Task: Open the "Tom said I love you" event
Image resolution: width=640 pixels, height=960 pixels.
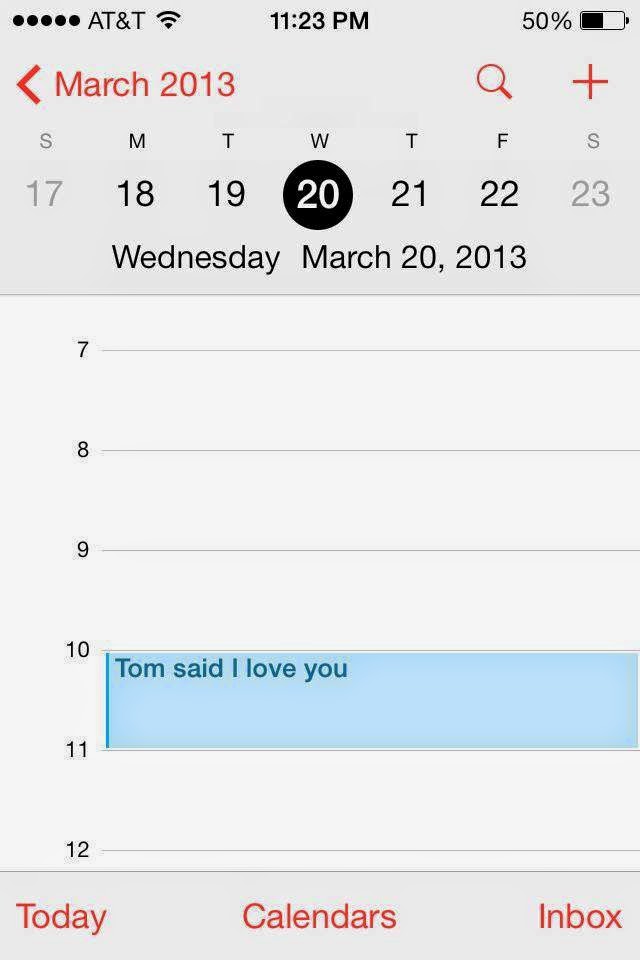Action: pos(370,700)
